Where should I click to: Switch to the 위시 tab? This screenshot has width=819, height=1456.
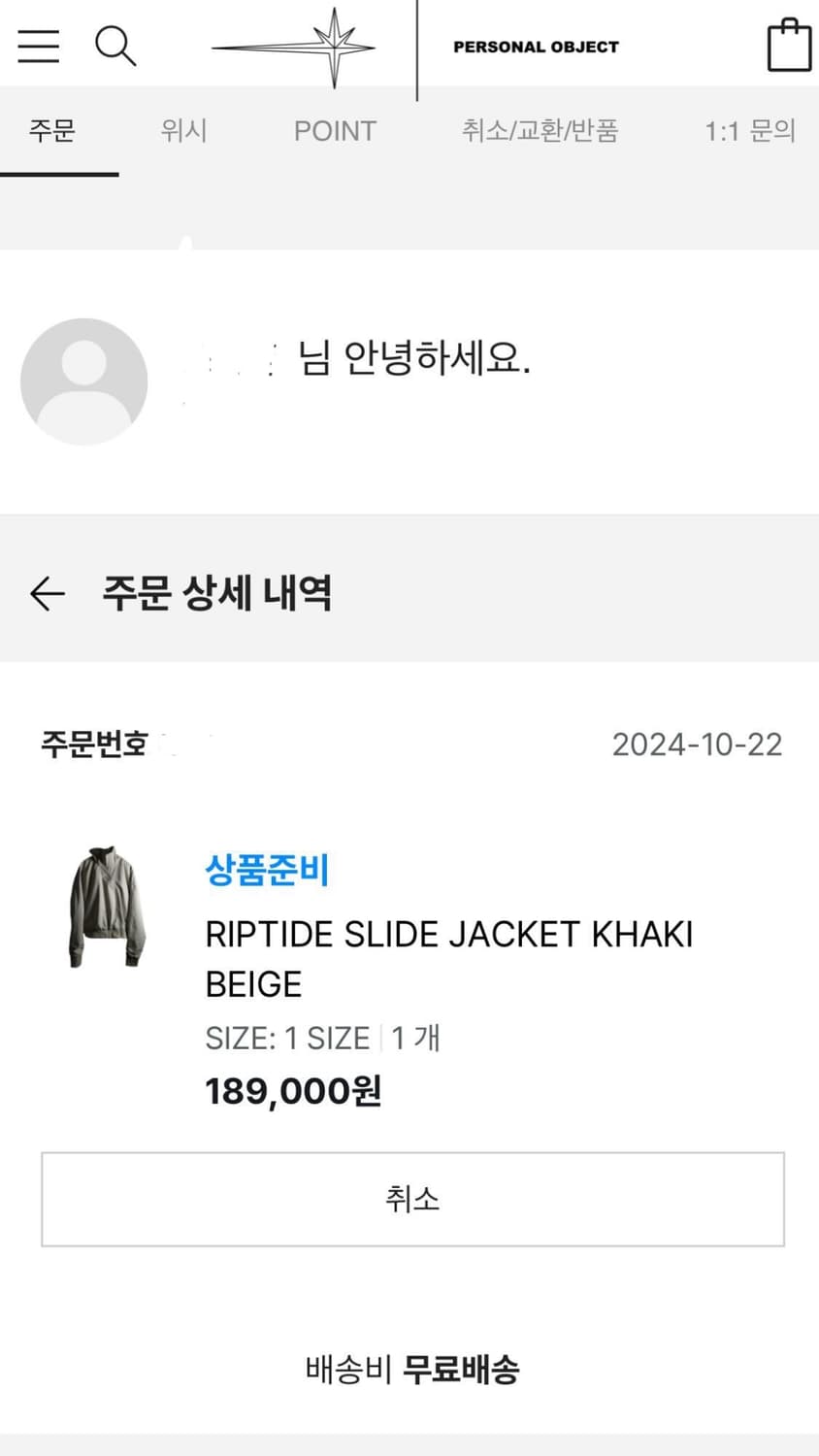(x=183, y=131)
